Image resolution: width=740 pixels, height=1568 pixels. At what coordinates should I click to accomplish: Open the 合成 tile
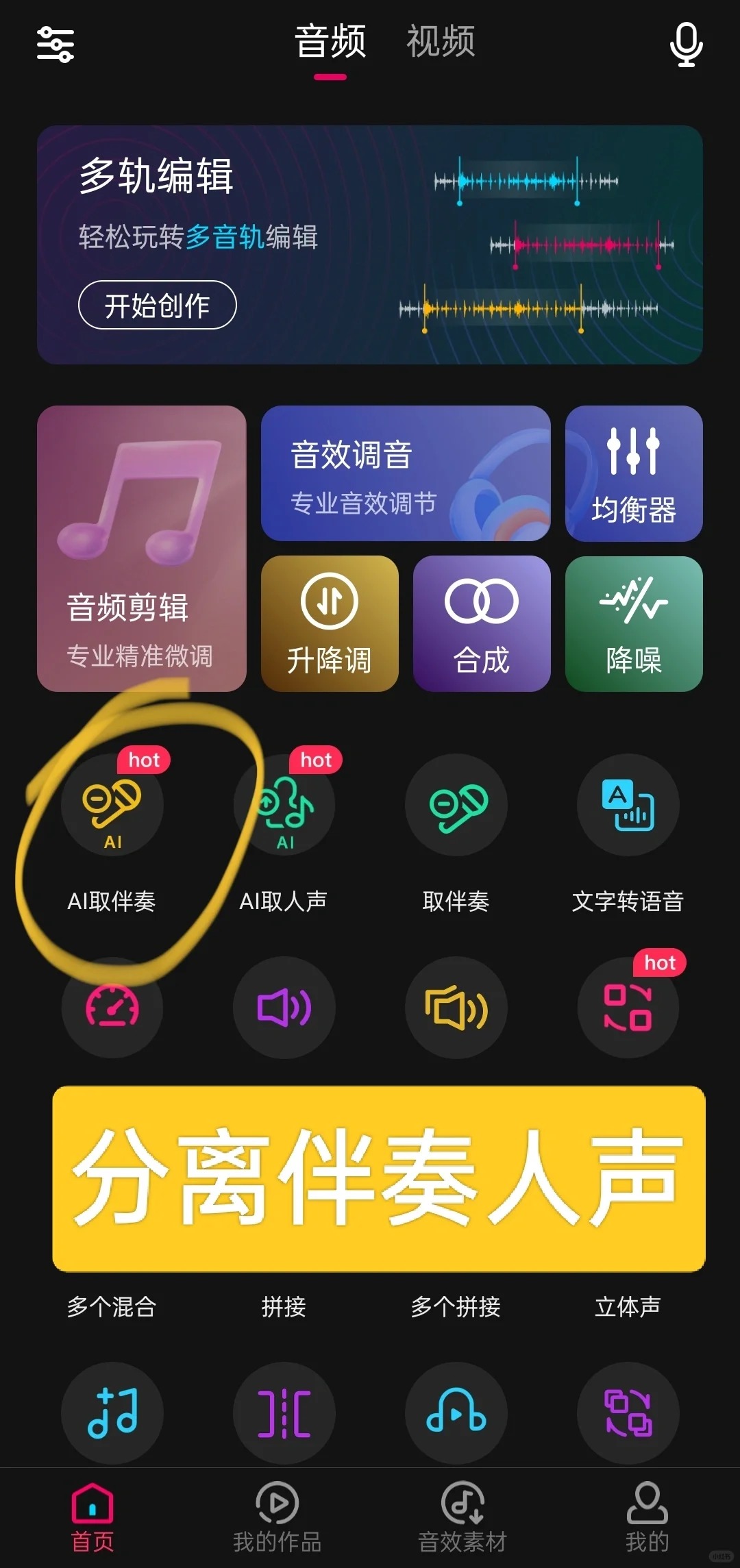(482, 623)
